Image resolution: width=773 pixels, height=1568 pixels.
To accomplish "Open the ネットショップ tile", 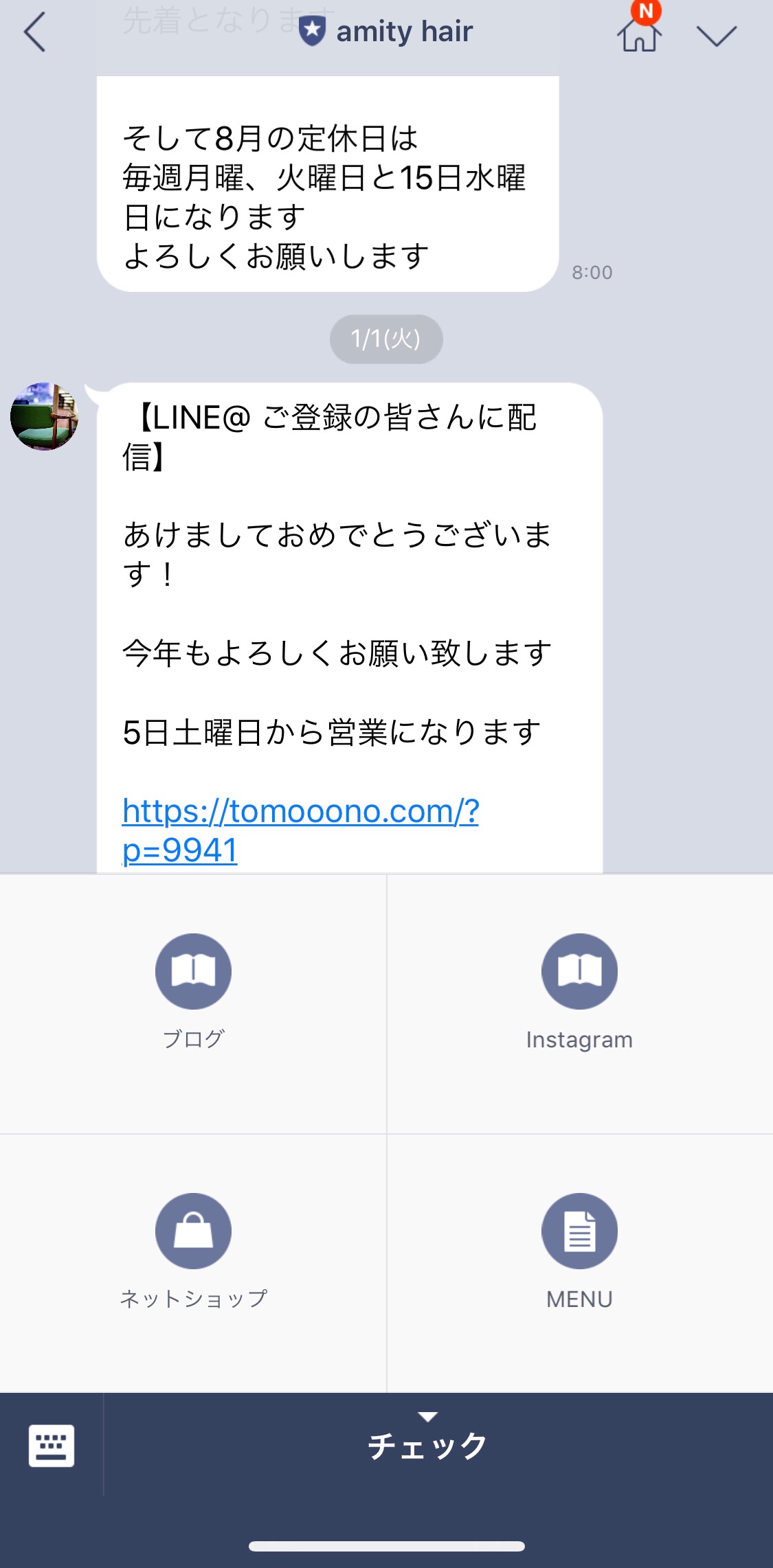I will tap(193, 1263).
